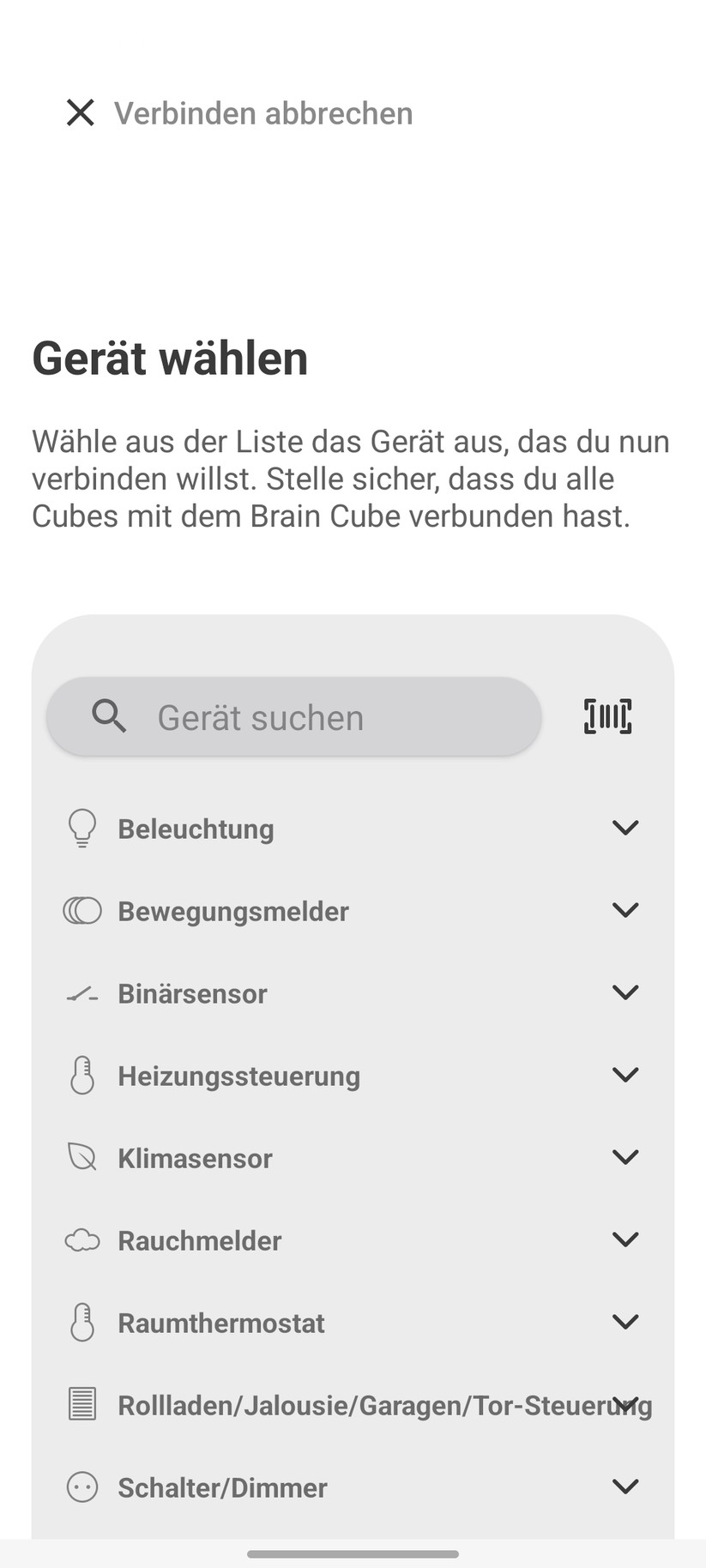Click the Rollladen/Jalousie list icon

81,1404
